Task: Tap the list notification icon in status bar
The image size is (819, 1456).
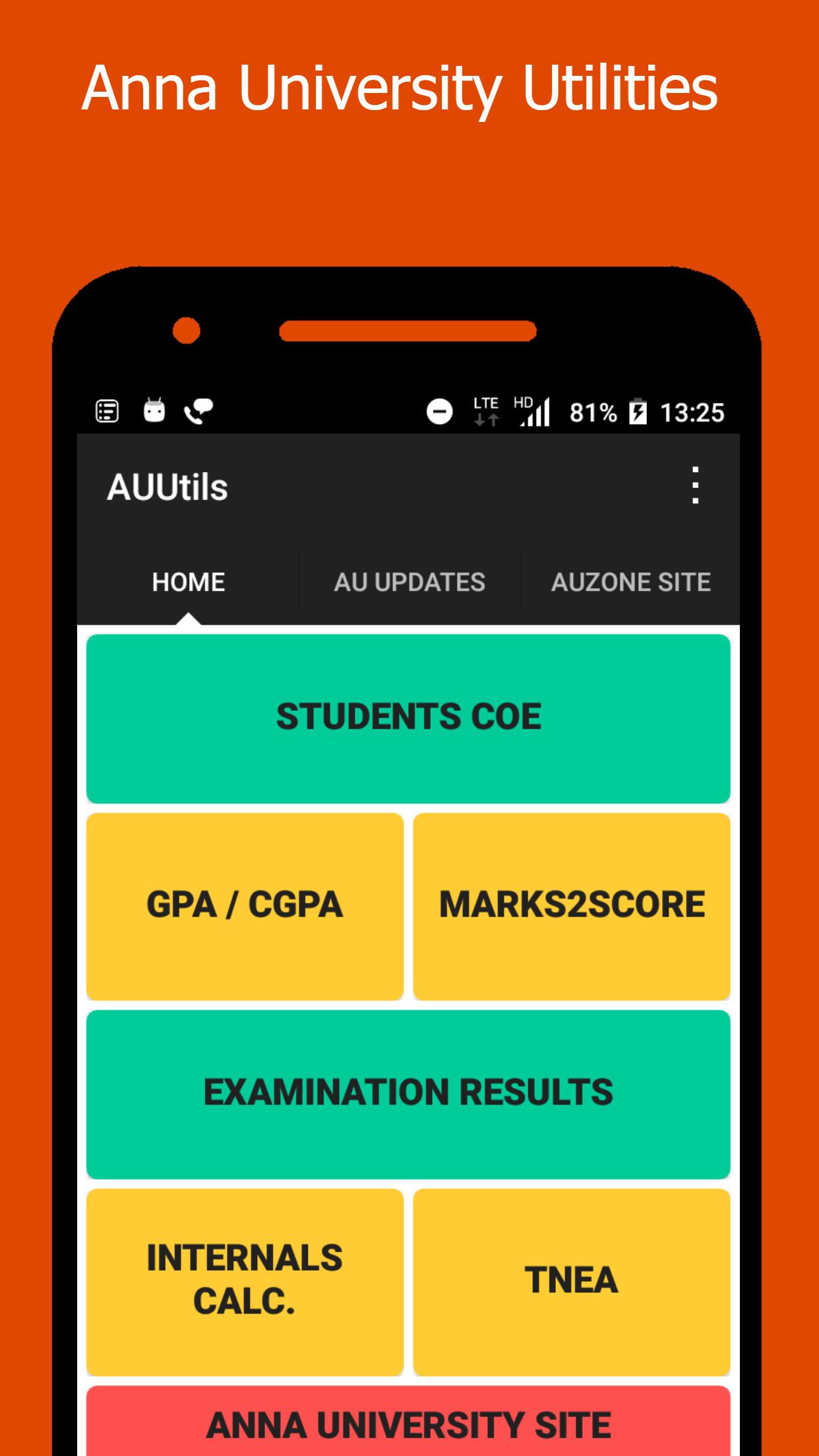Action: pyautogui.click(x=107, y=411)
